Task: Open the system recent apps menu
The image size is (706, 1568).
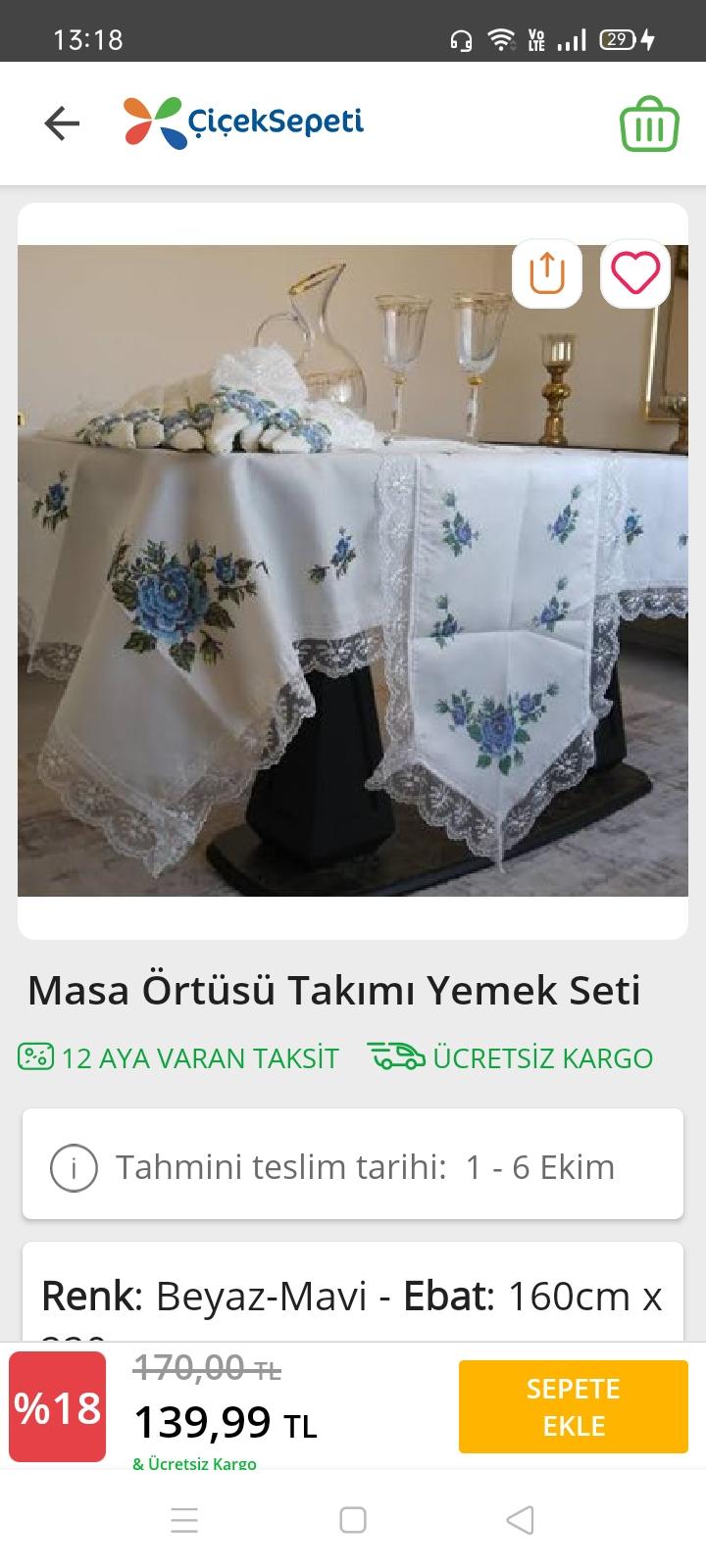Action: tap(184, 1520)
